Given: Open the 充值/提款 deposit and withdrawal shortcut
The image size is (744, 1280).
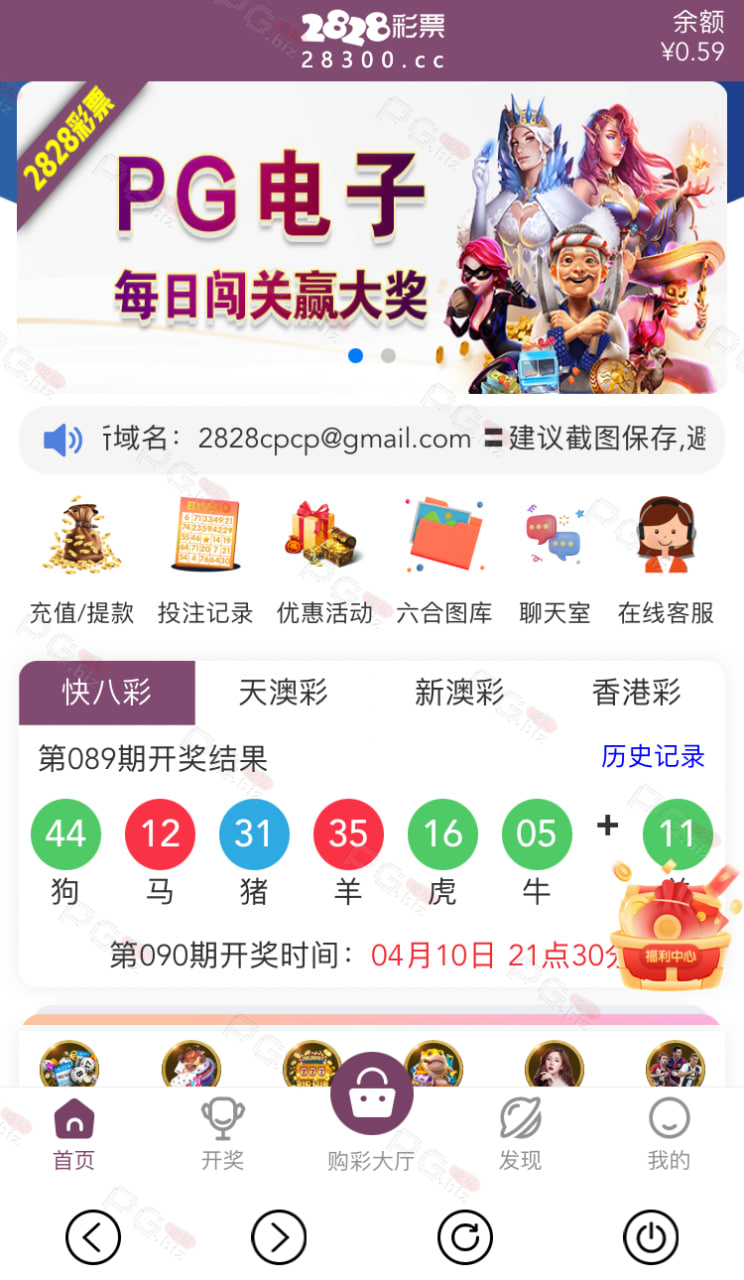Looking at the screenshot, I should coord(81,561).
